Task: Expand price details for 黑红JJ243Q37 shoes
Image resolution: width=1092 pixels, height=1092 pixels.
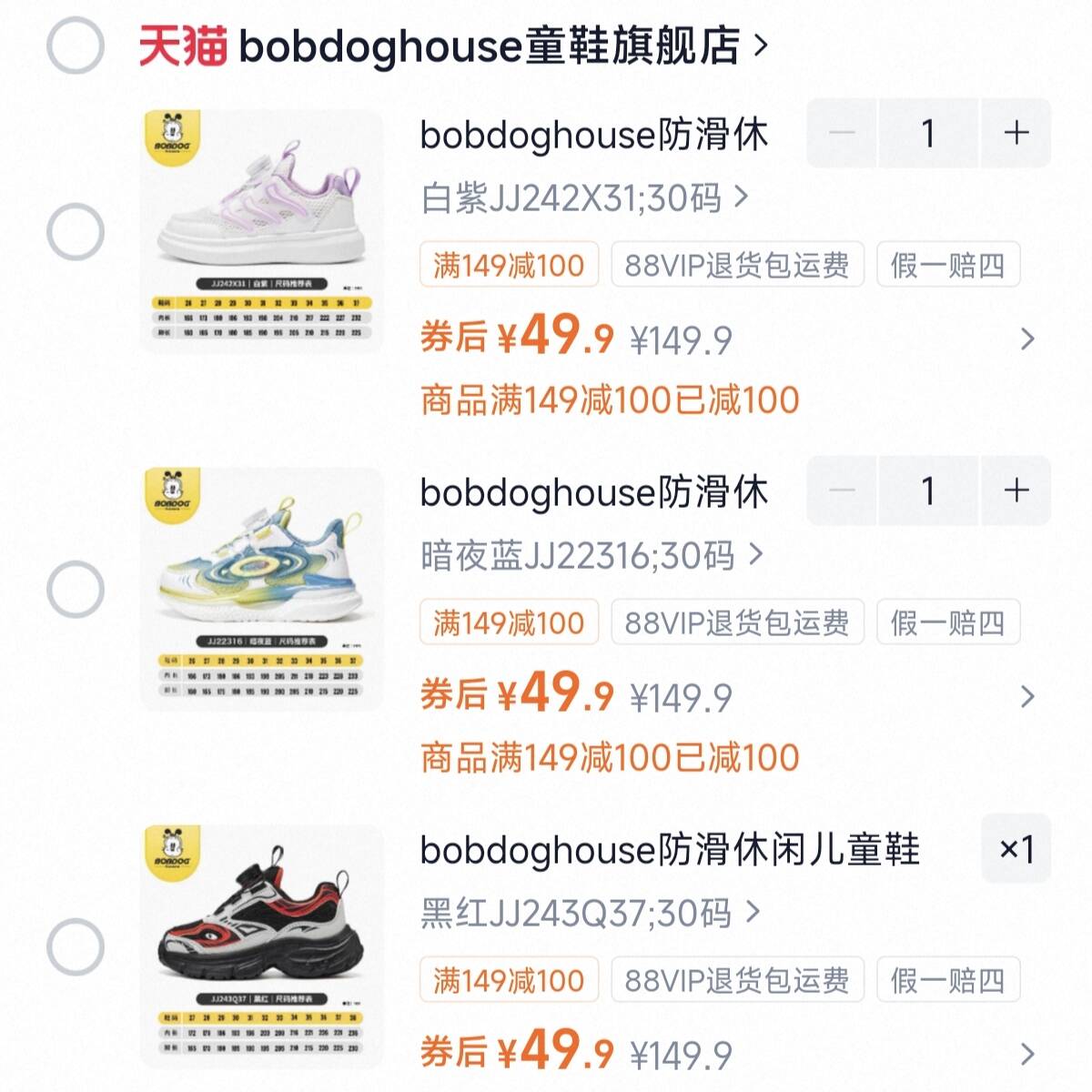Action: pyautogui.click(x=1027, y=1054)
